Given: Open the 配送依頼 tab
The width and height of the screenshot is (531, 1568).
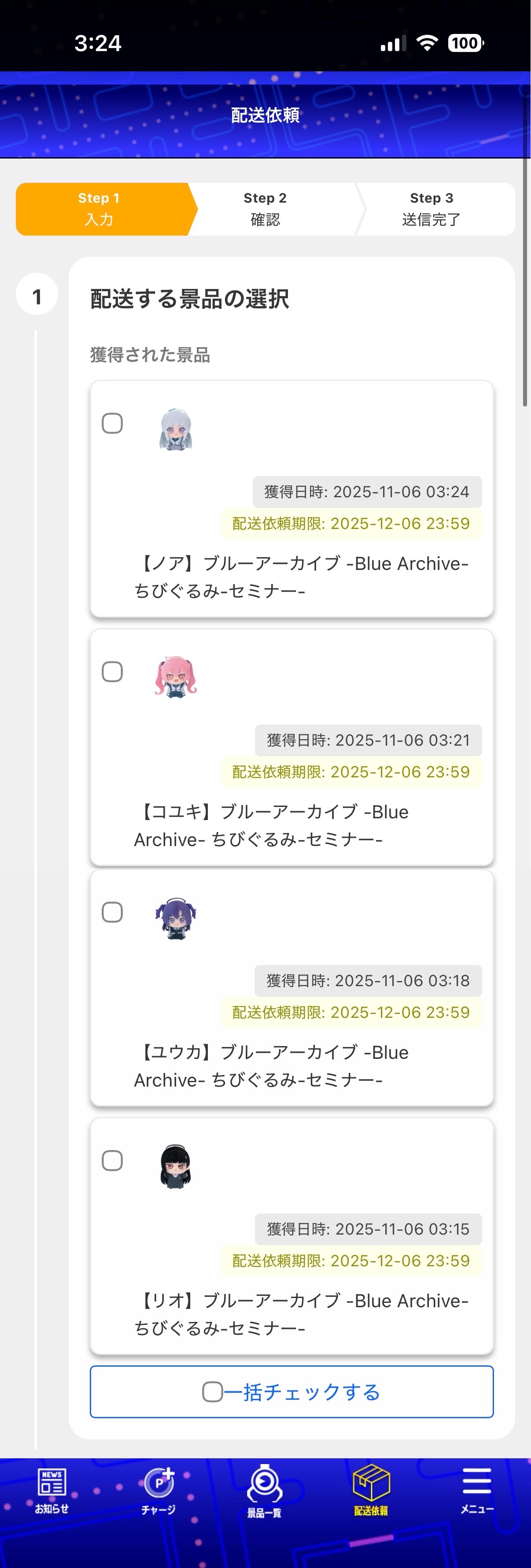Looking at the screenshot, I should click(371, 1489).
